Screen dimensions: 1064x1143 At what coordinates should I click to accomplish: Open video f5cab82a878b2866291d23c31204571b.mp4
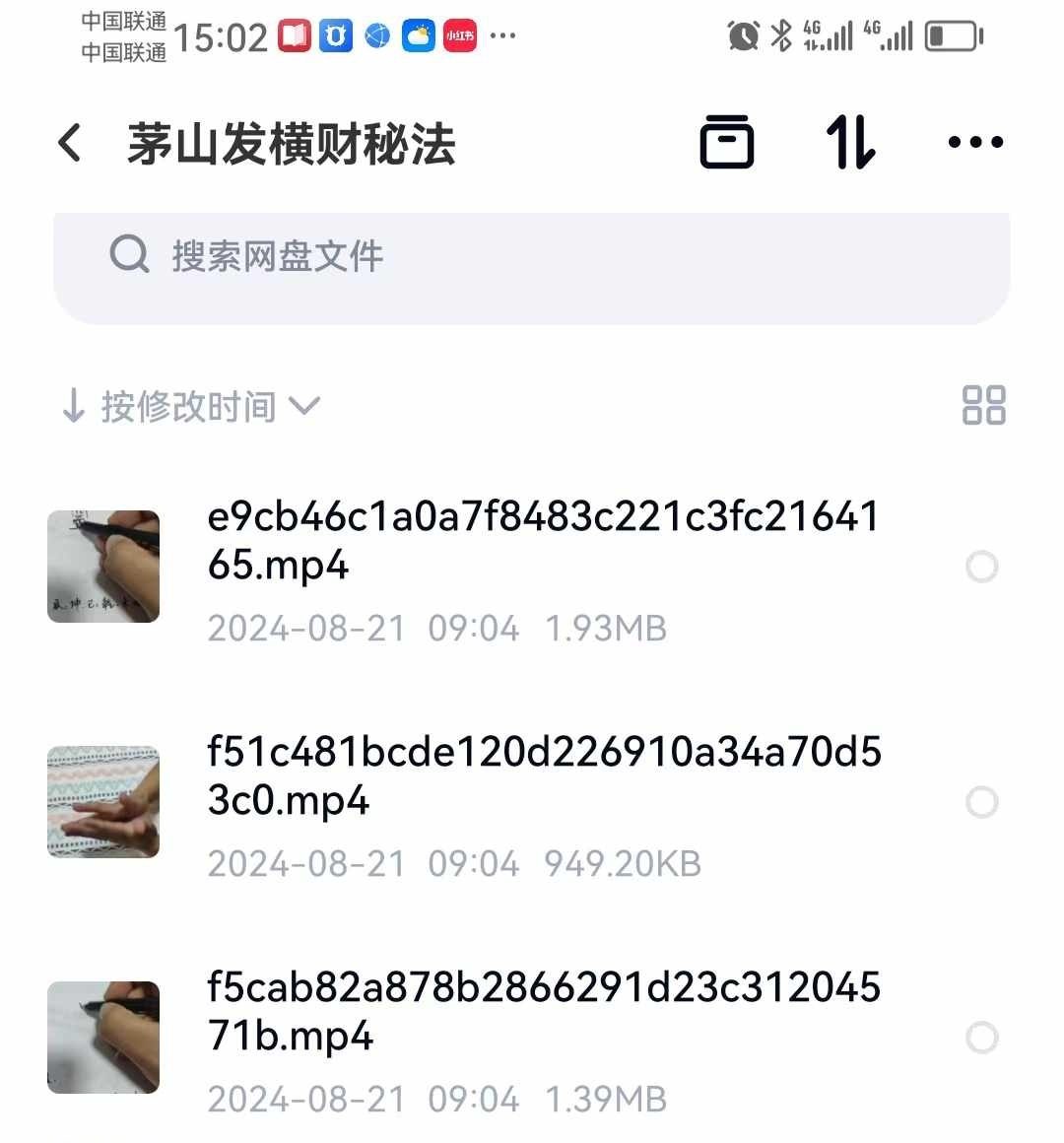(x=542, y=1011)
